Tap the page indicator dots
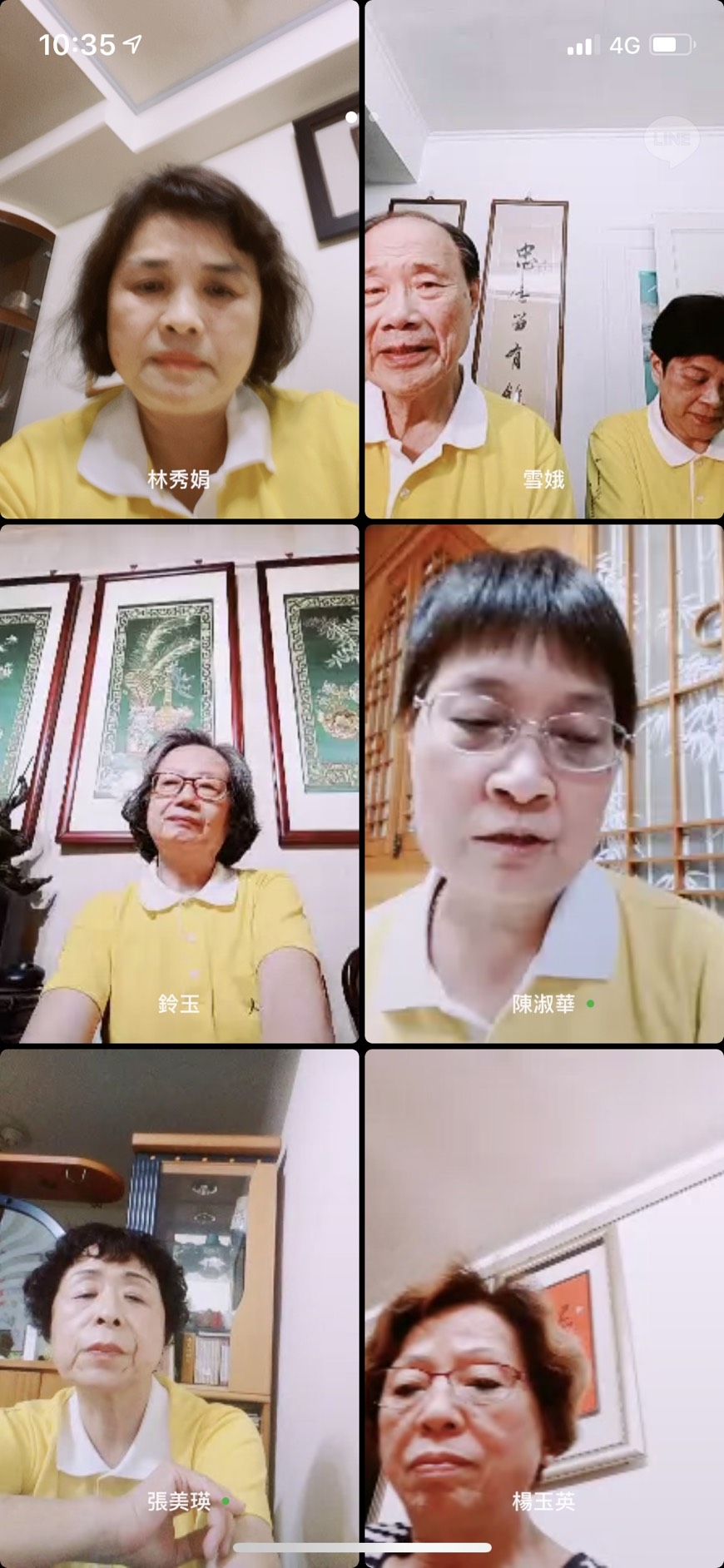 [361, 117]
